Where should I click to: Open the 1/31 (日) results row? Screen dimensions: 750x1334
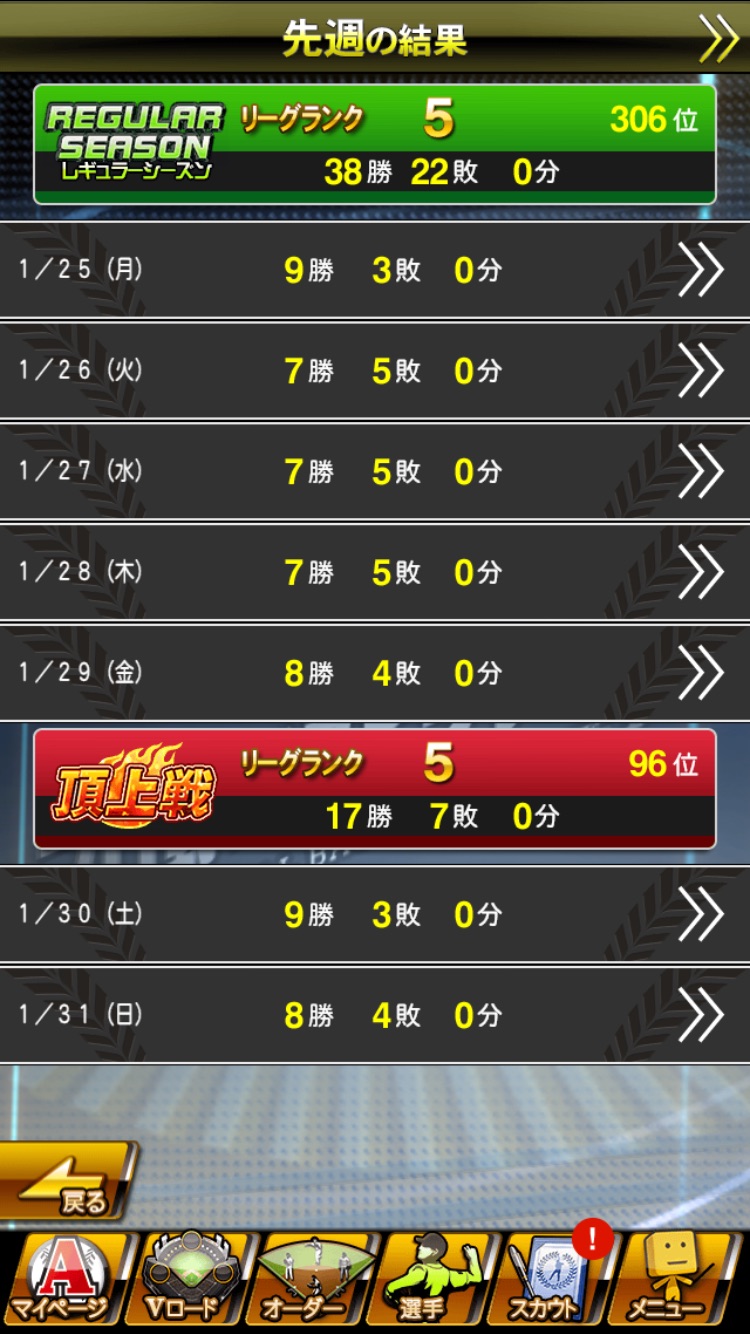(x=375, y=1015)
